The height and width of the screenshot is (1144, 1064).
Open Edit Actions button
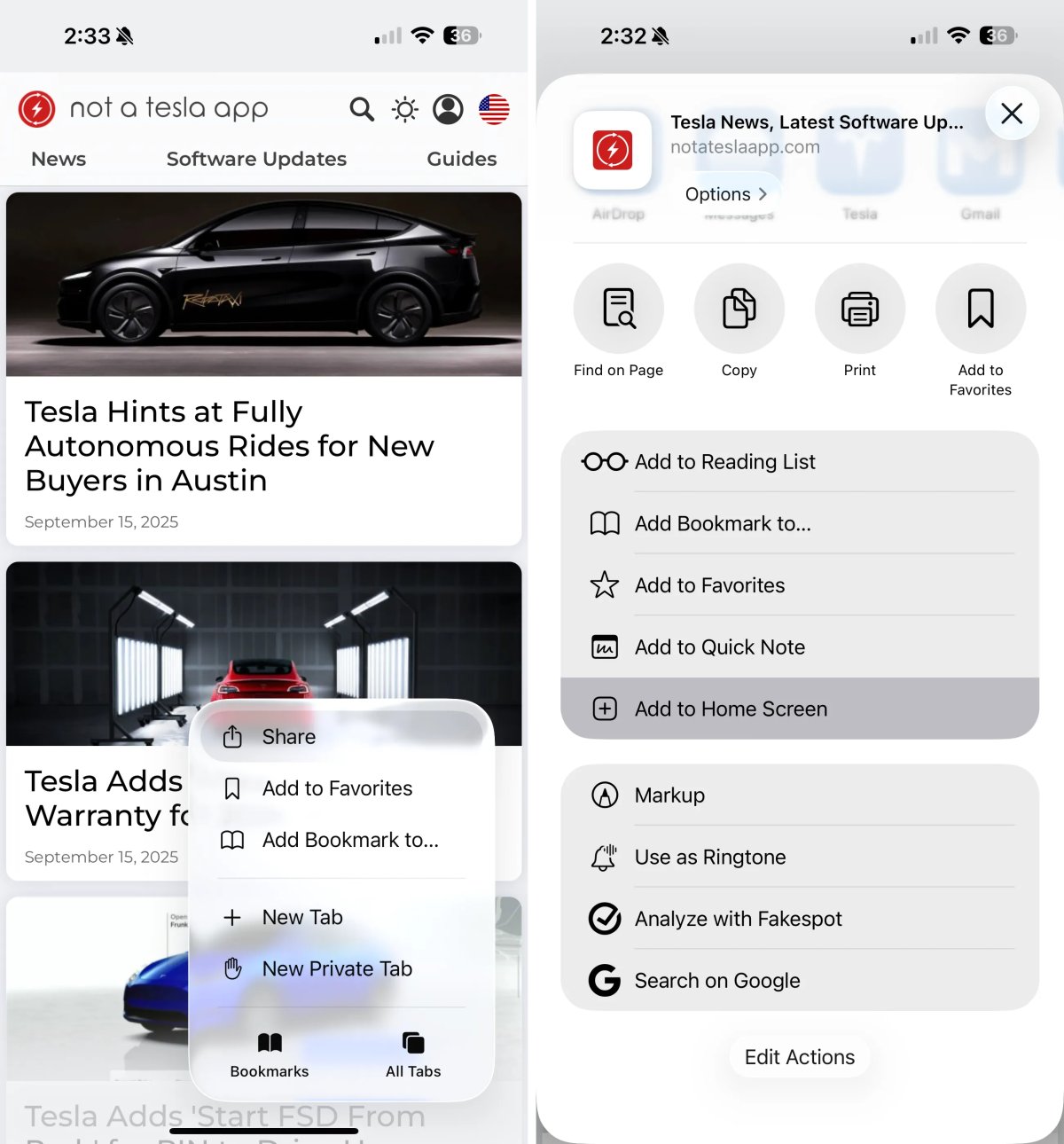799,1057
